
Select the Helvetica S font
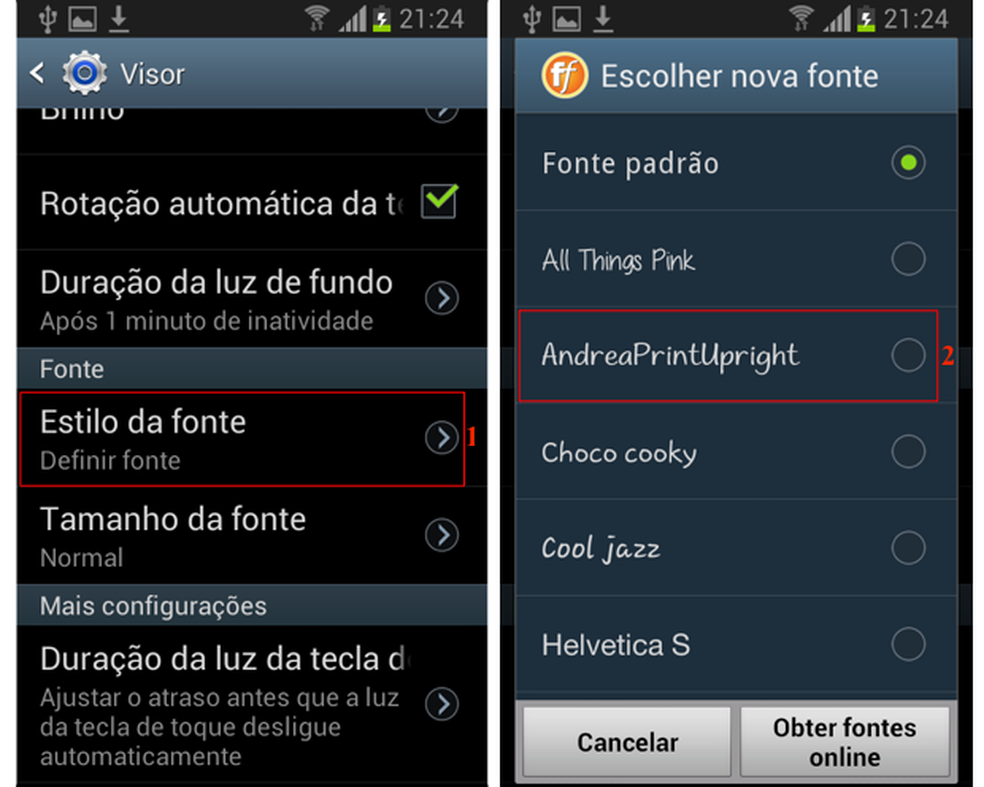pos(907,645)
